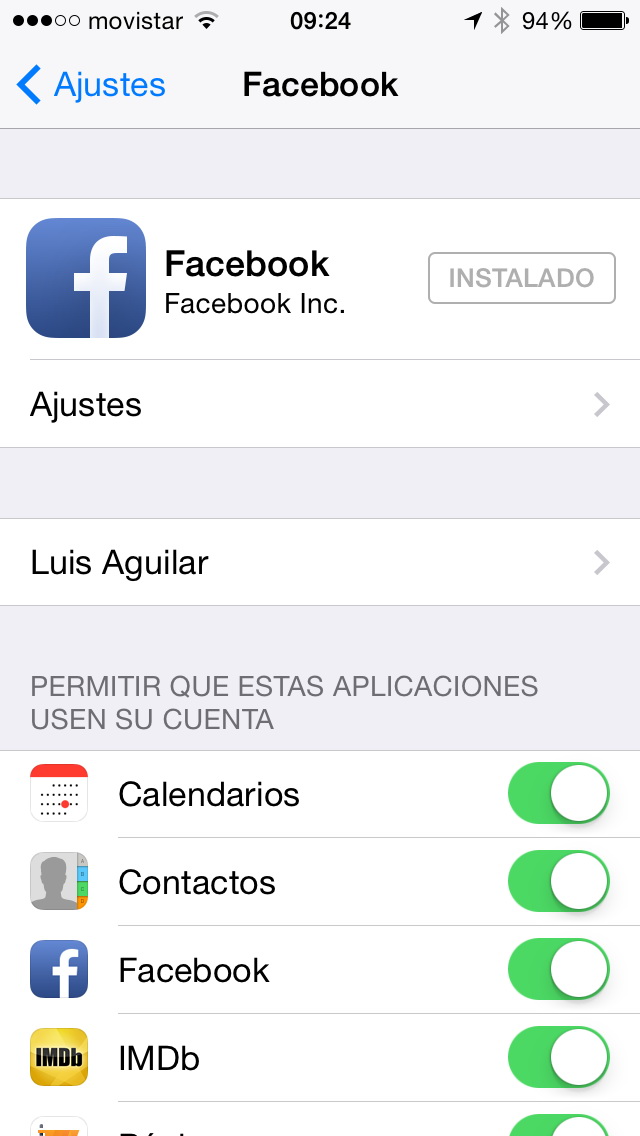Toggle Facebook app account access

tap(559, 970)
